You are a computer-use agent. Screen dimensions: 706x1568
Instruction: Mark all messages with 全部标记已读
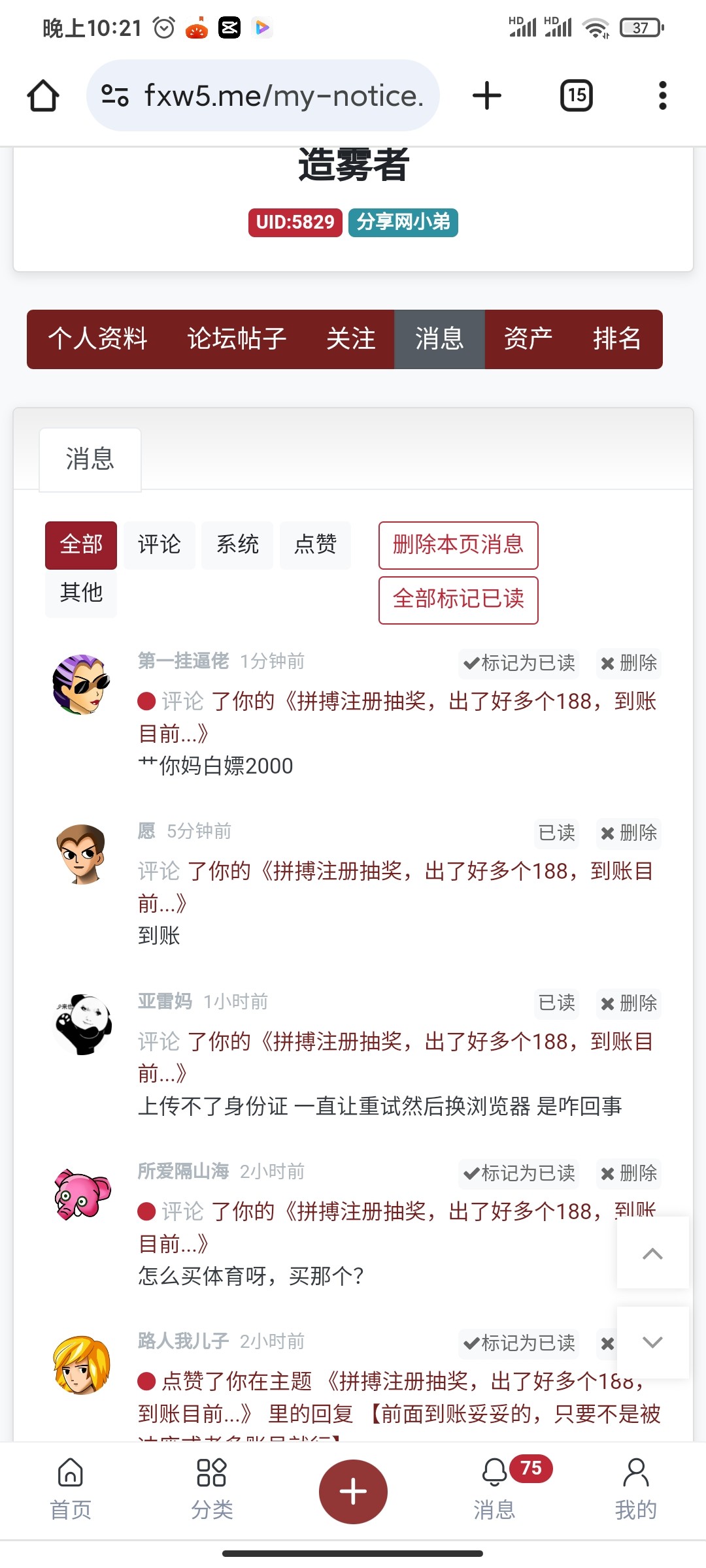pyautogui.click(x=458, y=600)
